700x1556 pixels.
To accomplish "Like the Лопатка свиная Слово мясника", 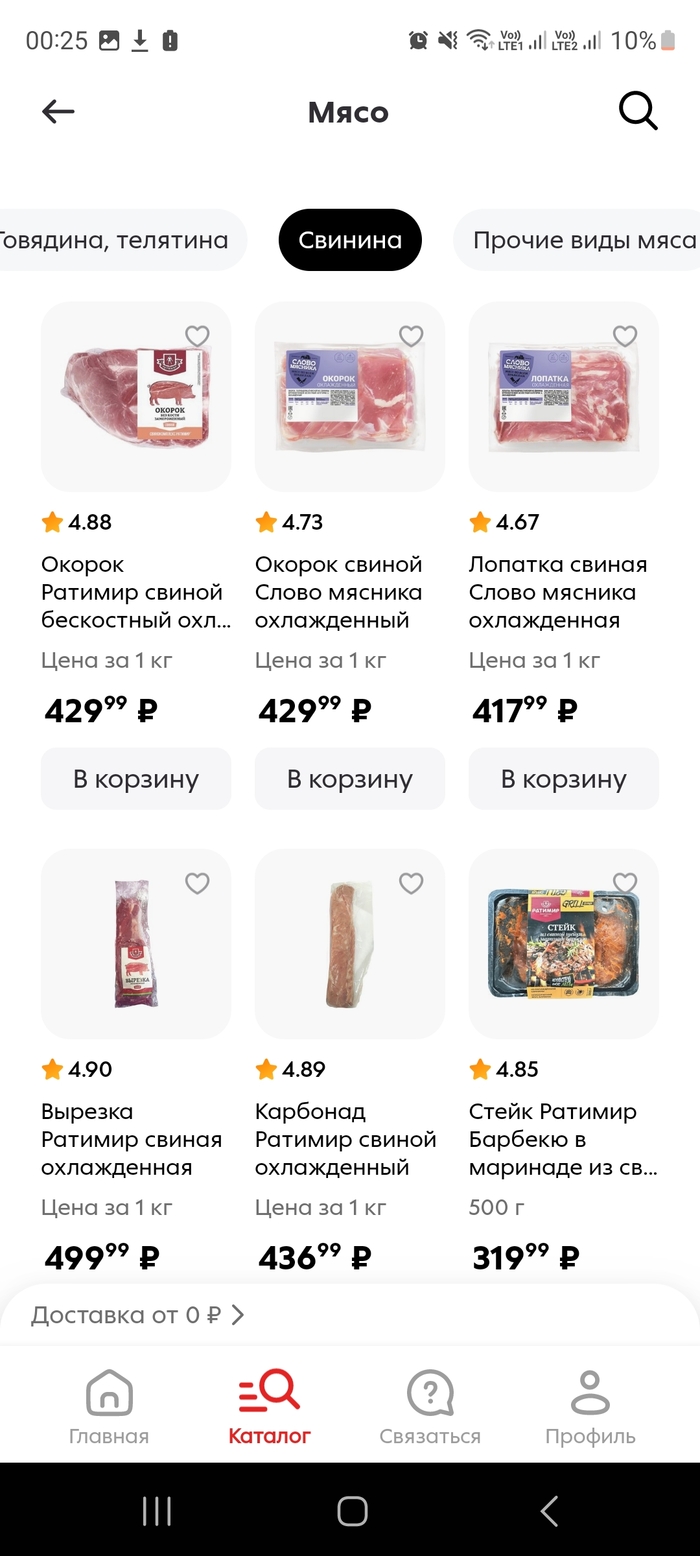I will [x=625, y=336].
